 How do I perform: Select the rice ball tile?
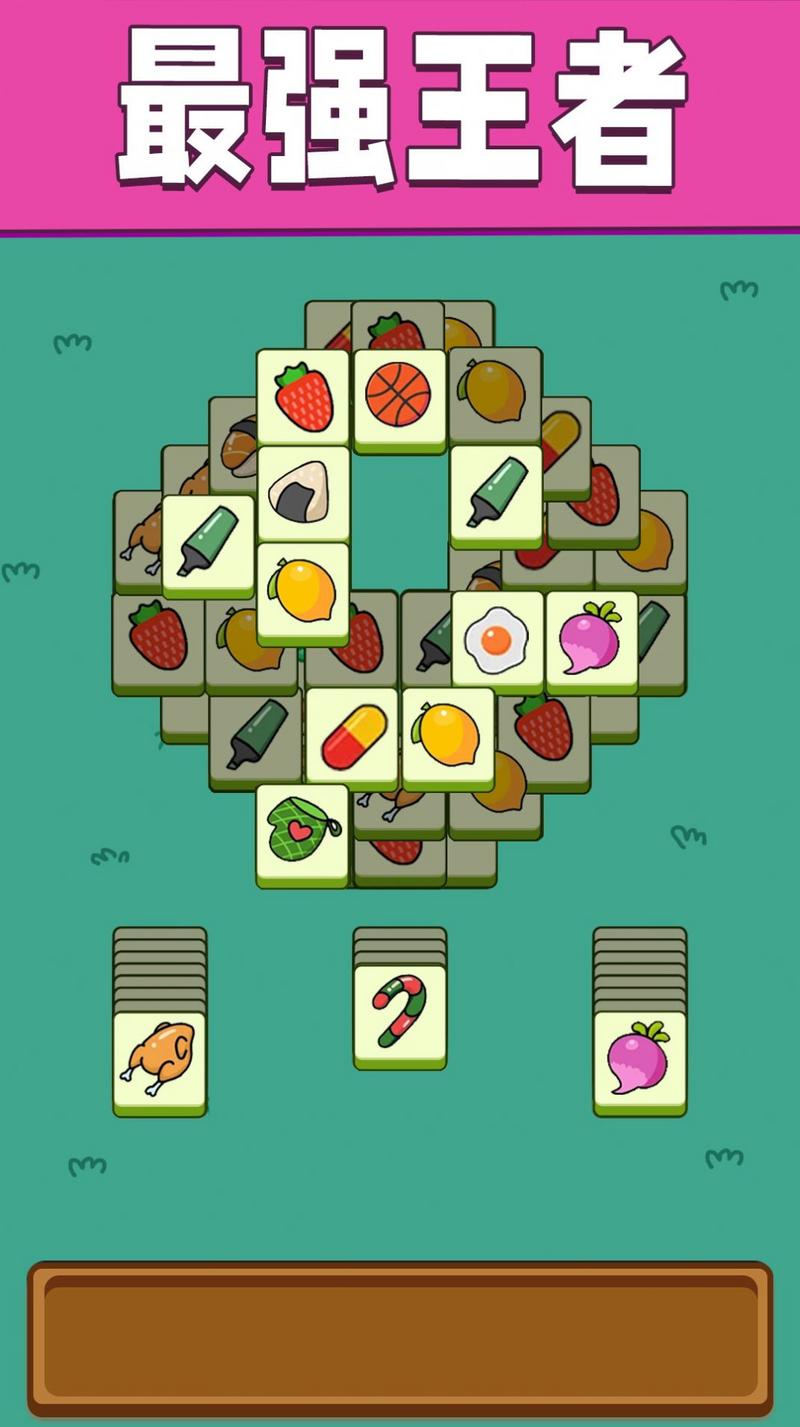303,491
